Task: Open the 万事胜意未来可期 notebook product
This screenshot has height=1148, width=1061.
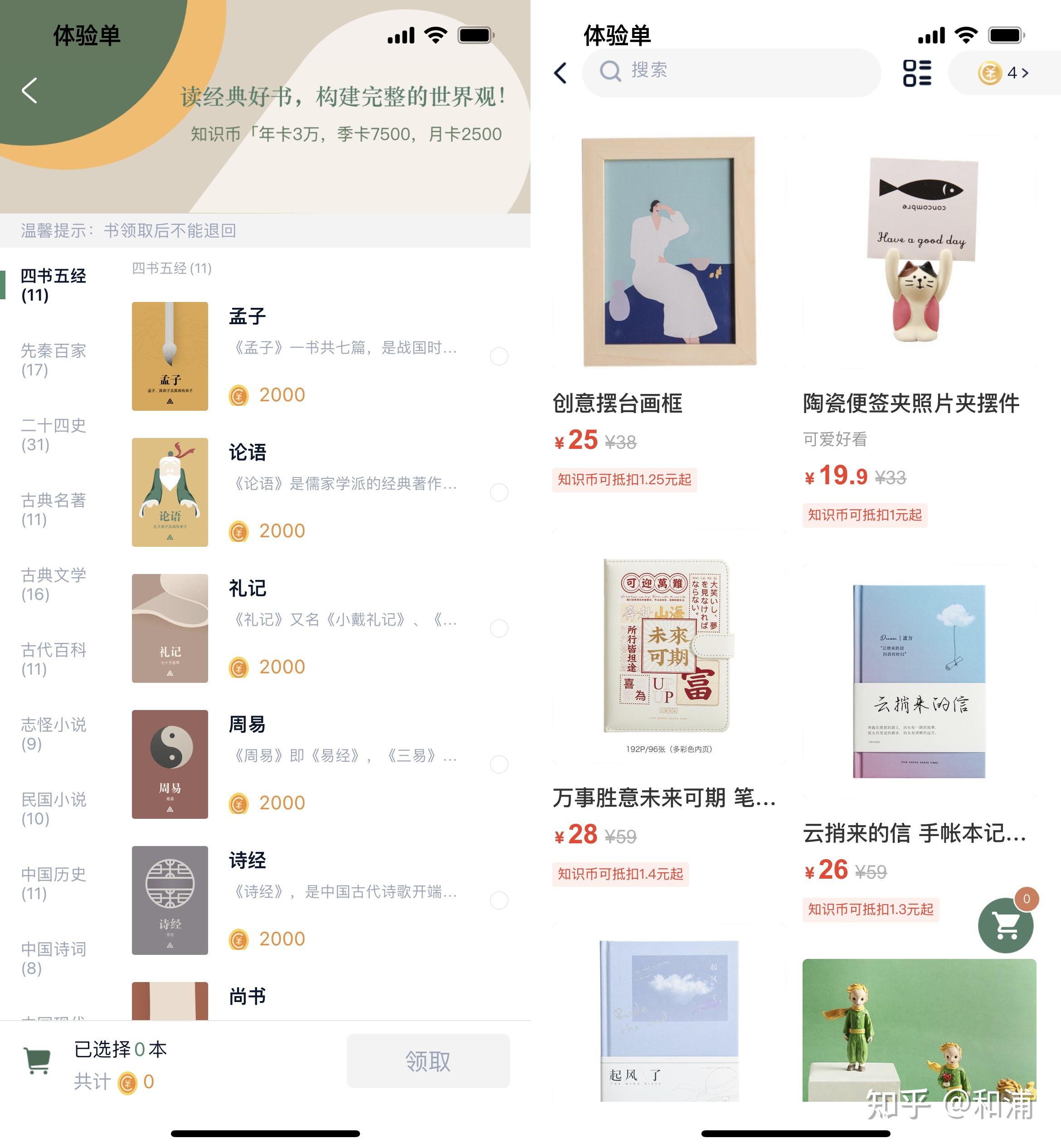Action: click(669, 647)
